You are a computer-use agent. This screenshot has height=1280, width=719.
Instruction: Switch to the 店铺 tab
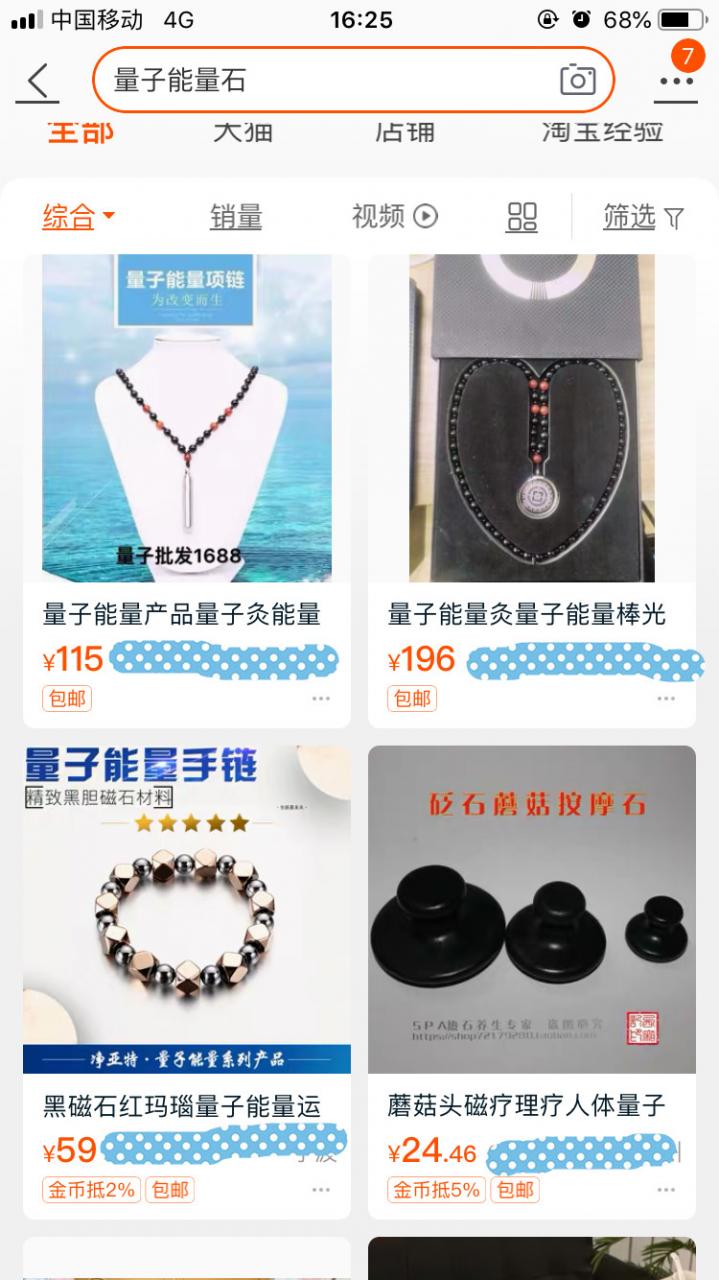[x=405, y=131]
